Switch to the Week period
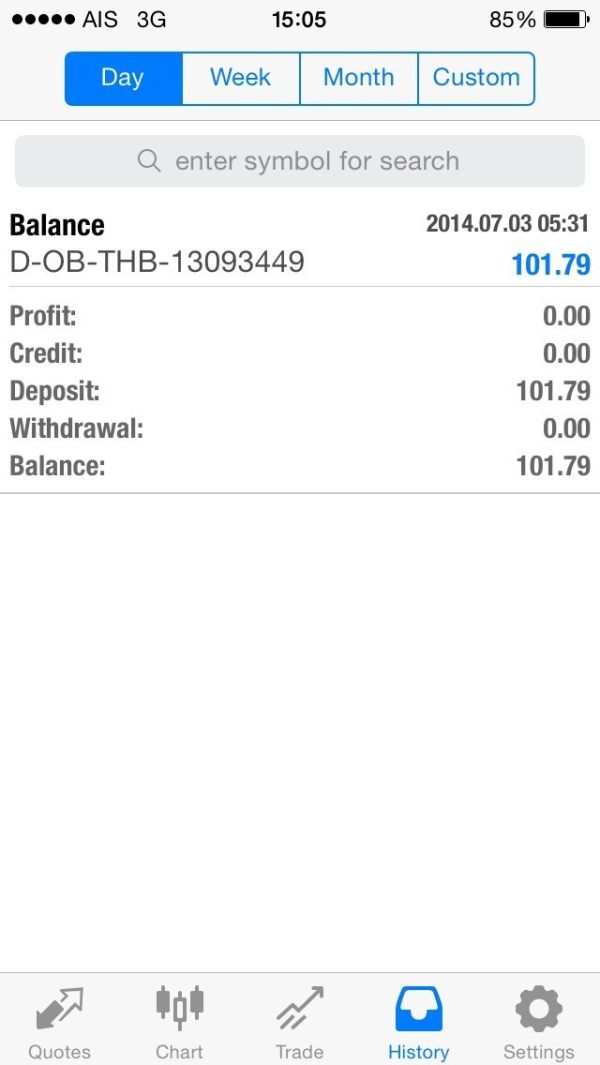The height and width of the screenshot is (1065, 600). 241,78
